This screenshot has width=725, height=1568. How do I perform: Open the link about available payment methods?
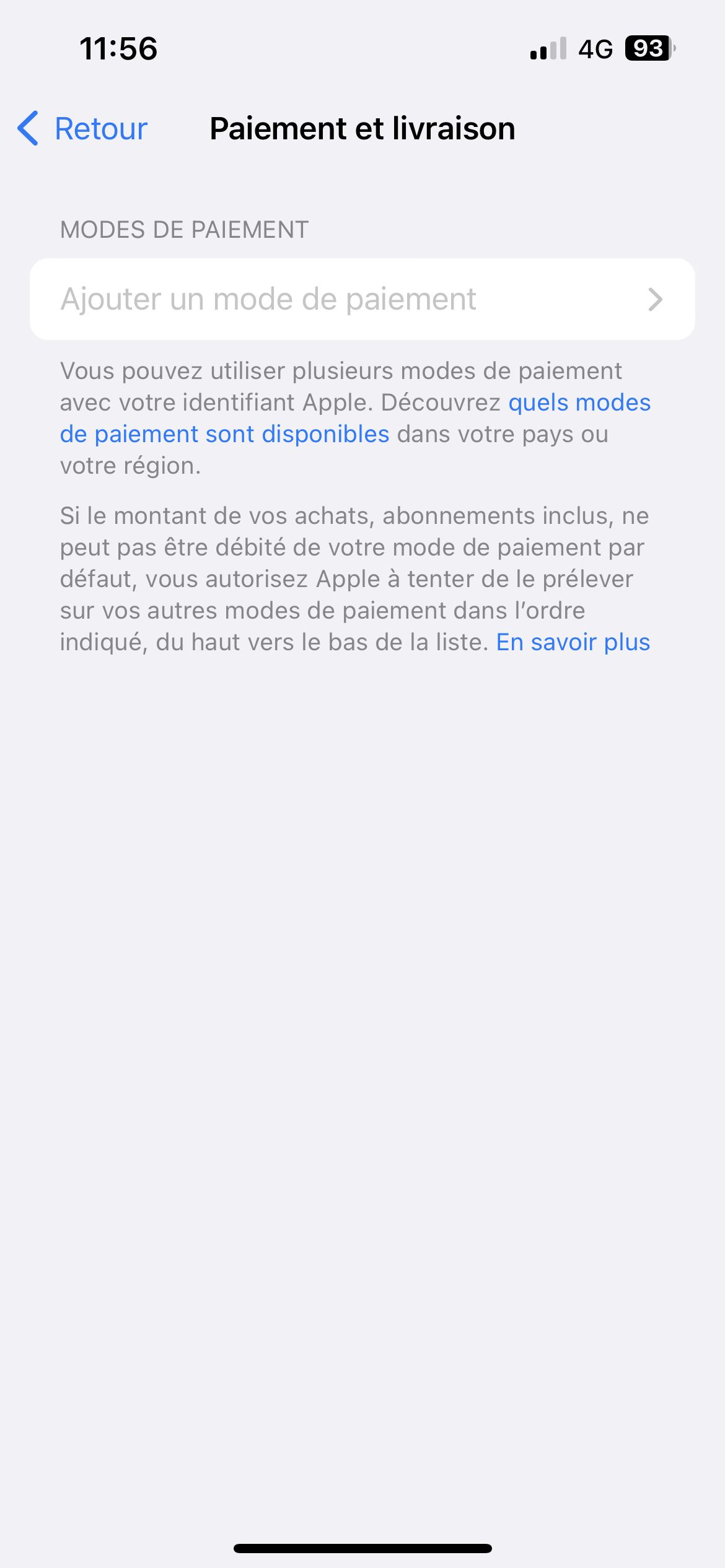tap(223, 434)
